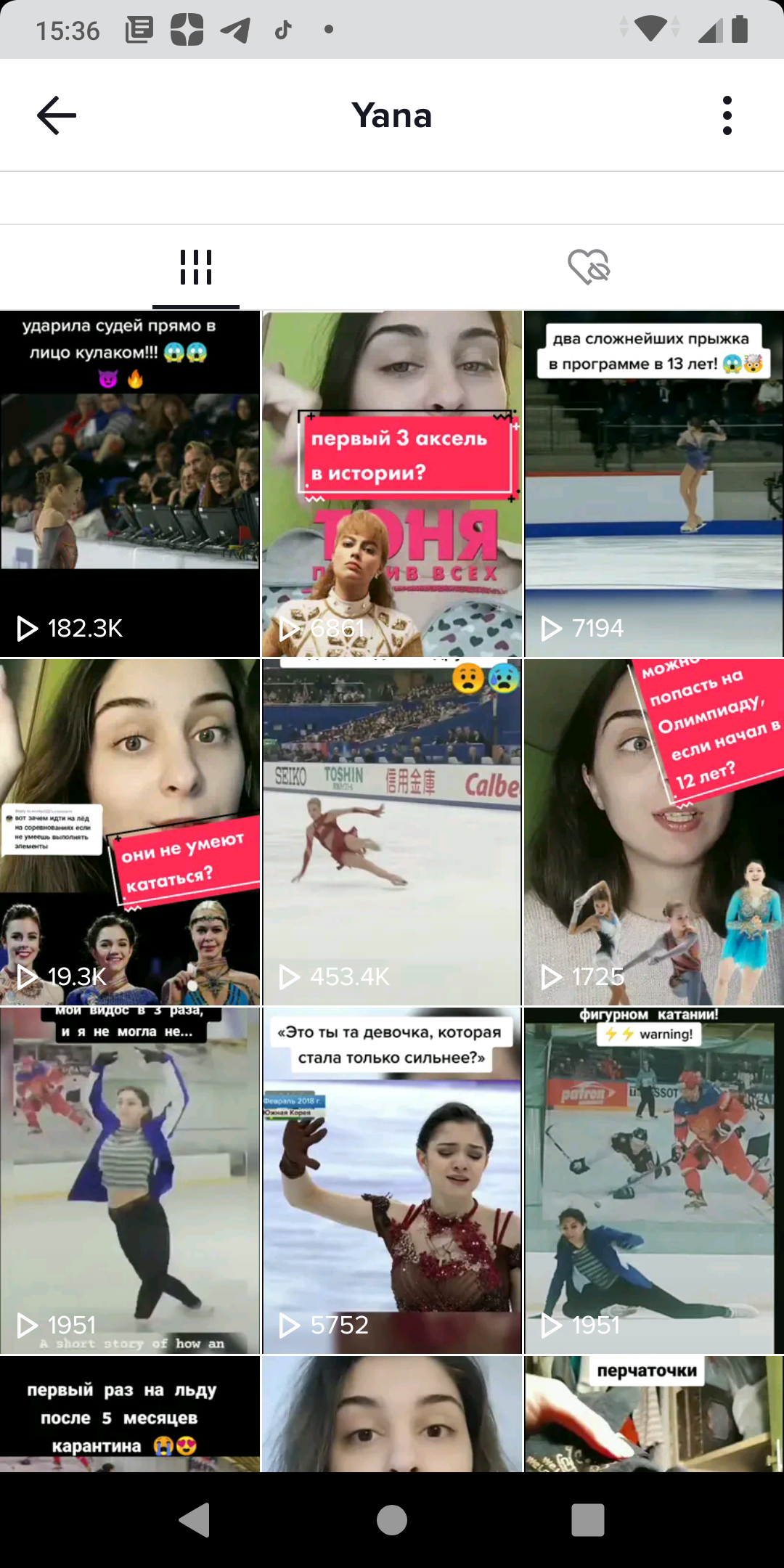784x1568 pixels.
Task: Open the three-dot overflow menu
Action: [x=727, y=115]
